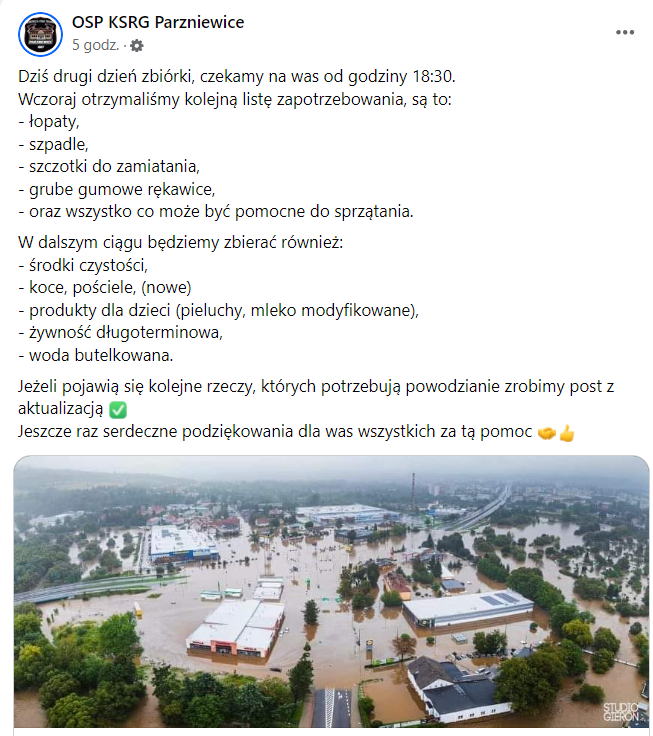View post audience settings gear icon

pos(137,46)
